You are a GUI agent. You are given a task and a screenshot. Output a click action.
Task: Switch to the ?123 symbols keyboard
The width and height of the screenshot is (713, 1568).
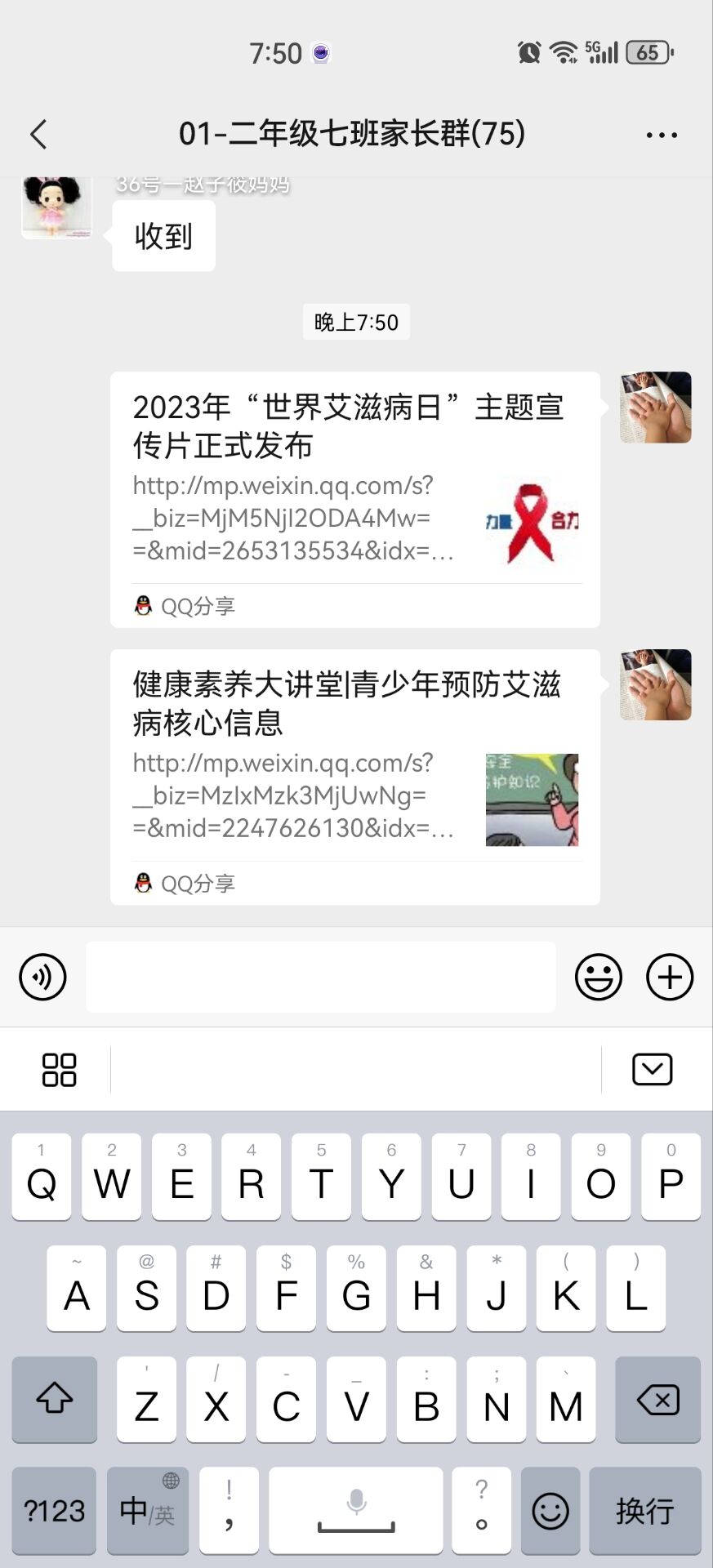click(54, 1511)
